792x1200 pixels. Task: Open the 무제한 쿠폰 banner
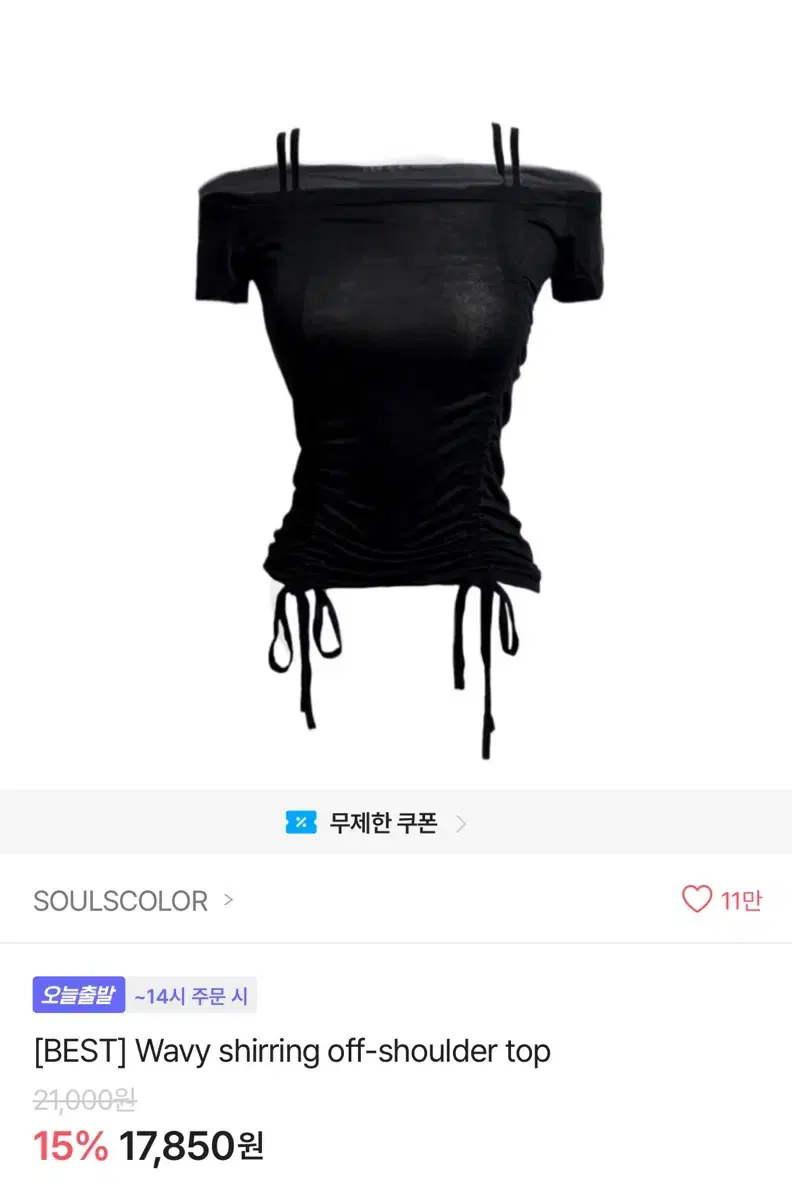coord(380,822)
